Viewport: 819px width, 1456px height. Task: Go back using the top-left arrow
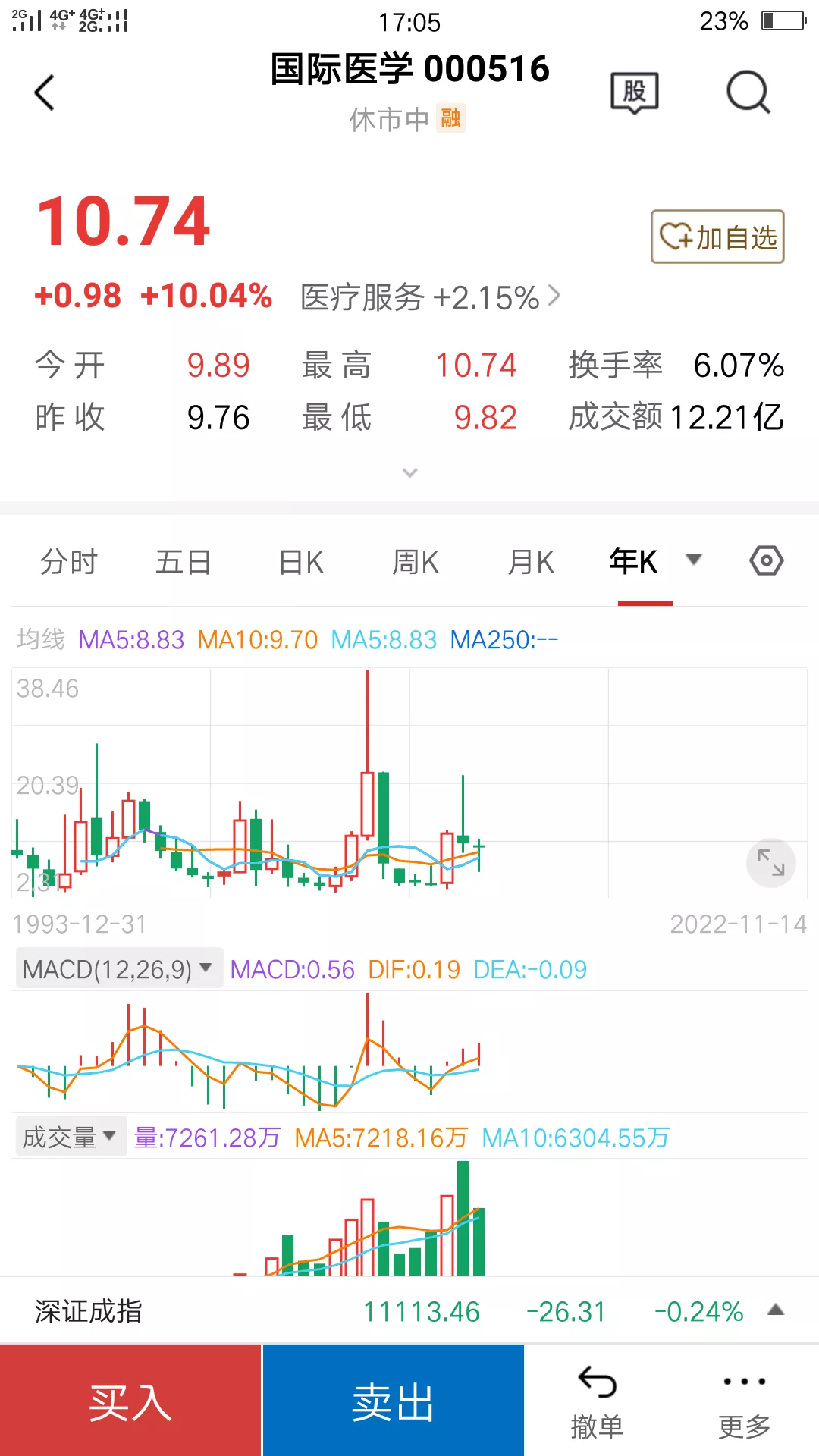point(45,93)
